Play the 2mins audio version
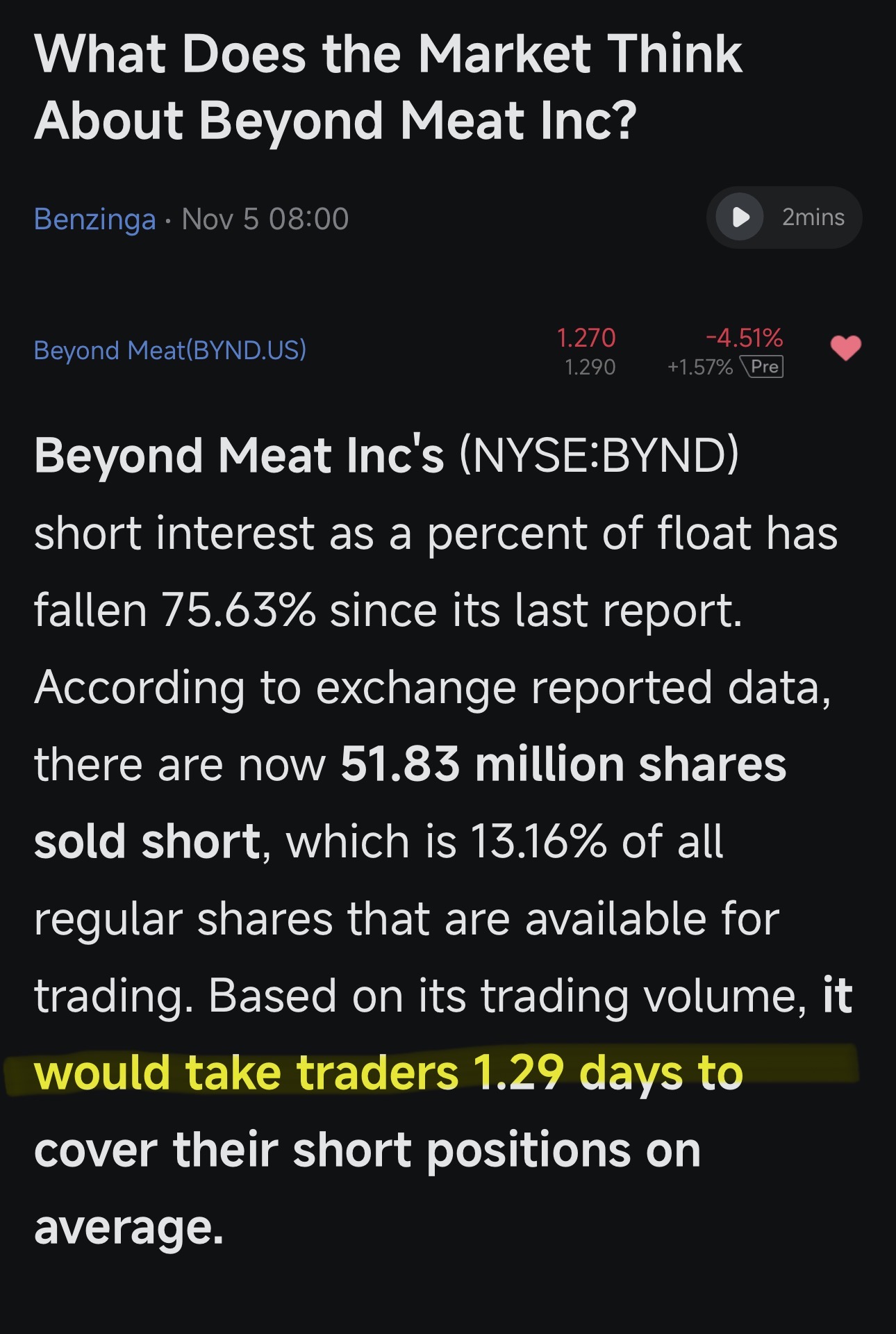This screenshot has height=1334, width=896. (740, 217)
